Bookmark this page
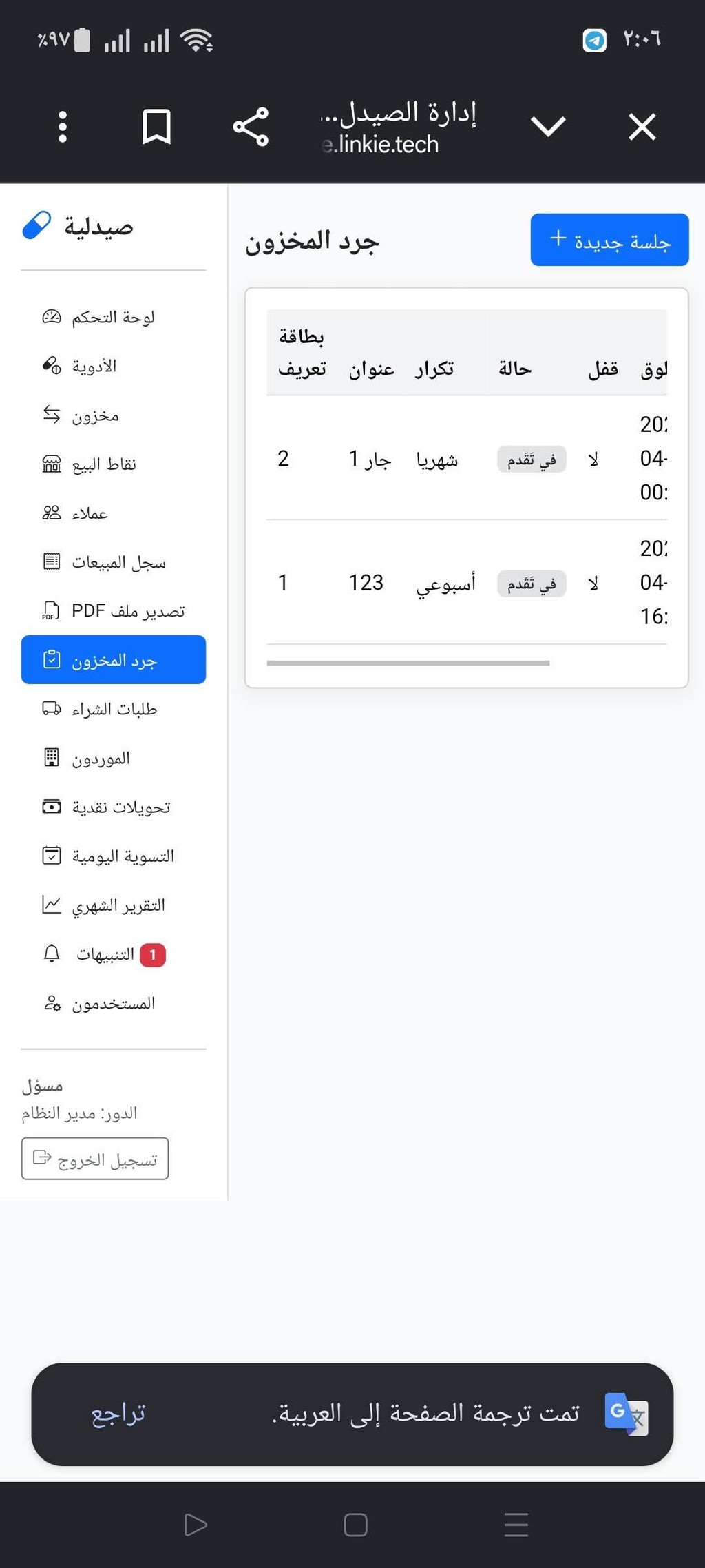 point(156,127)
